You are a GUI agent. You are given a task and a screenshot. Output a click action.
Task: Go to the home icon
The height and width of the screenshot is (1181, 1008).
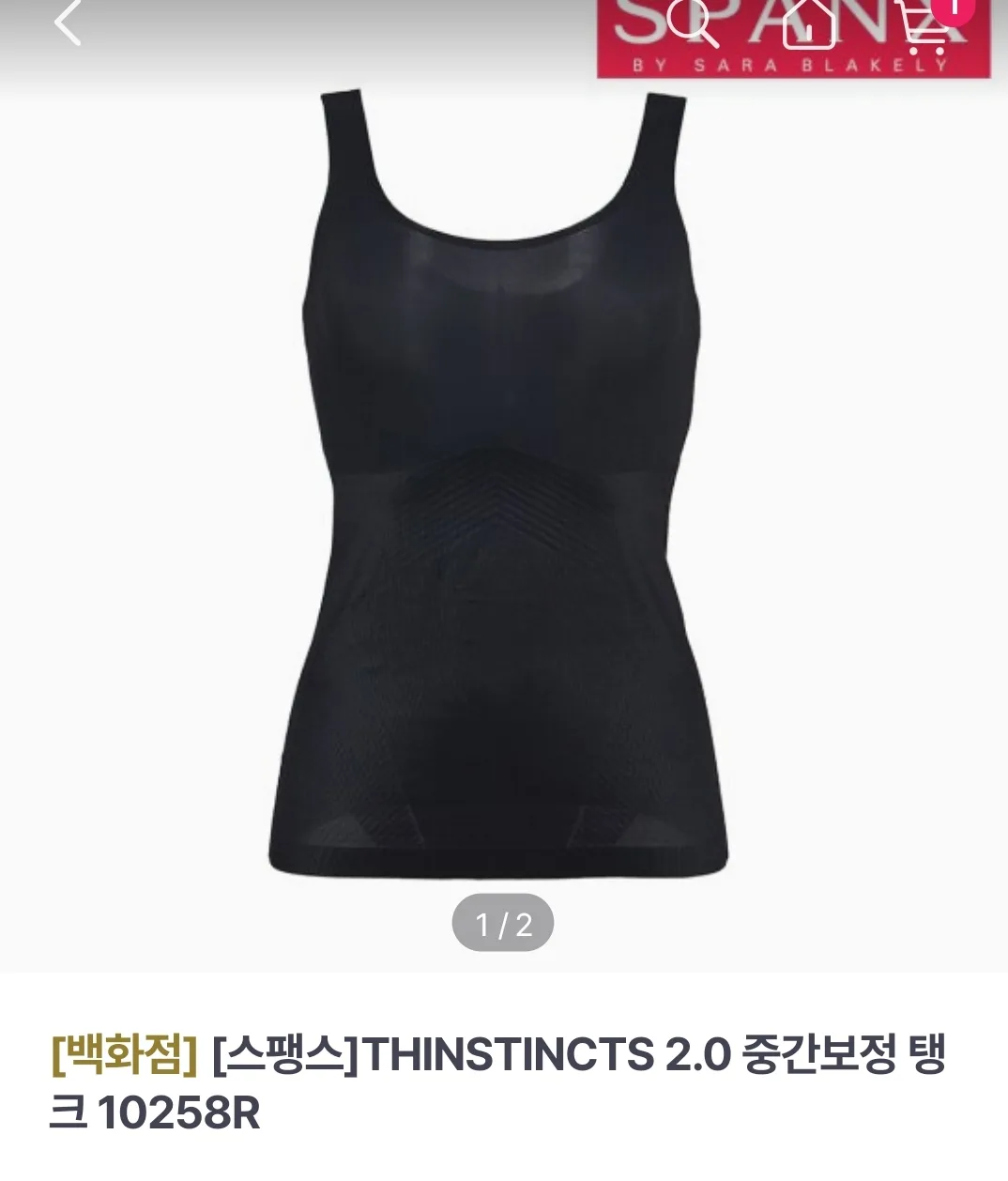[809, 23]
